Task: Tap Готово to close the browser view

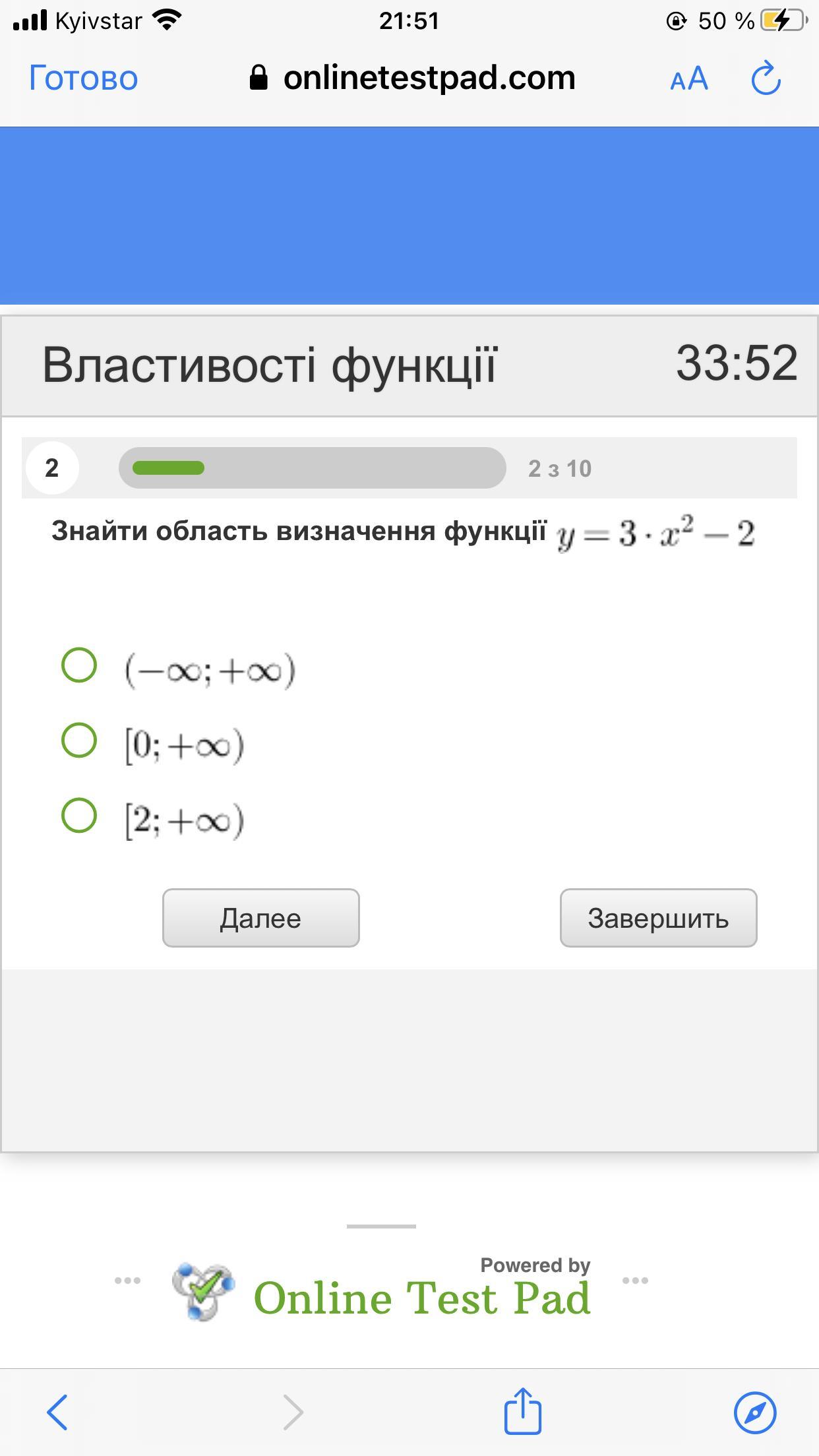Action: 83,78
